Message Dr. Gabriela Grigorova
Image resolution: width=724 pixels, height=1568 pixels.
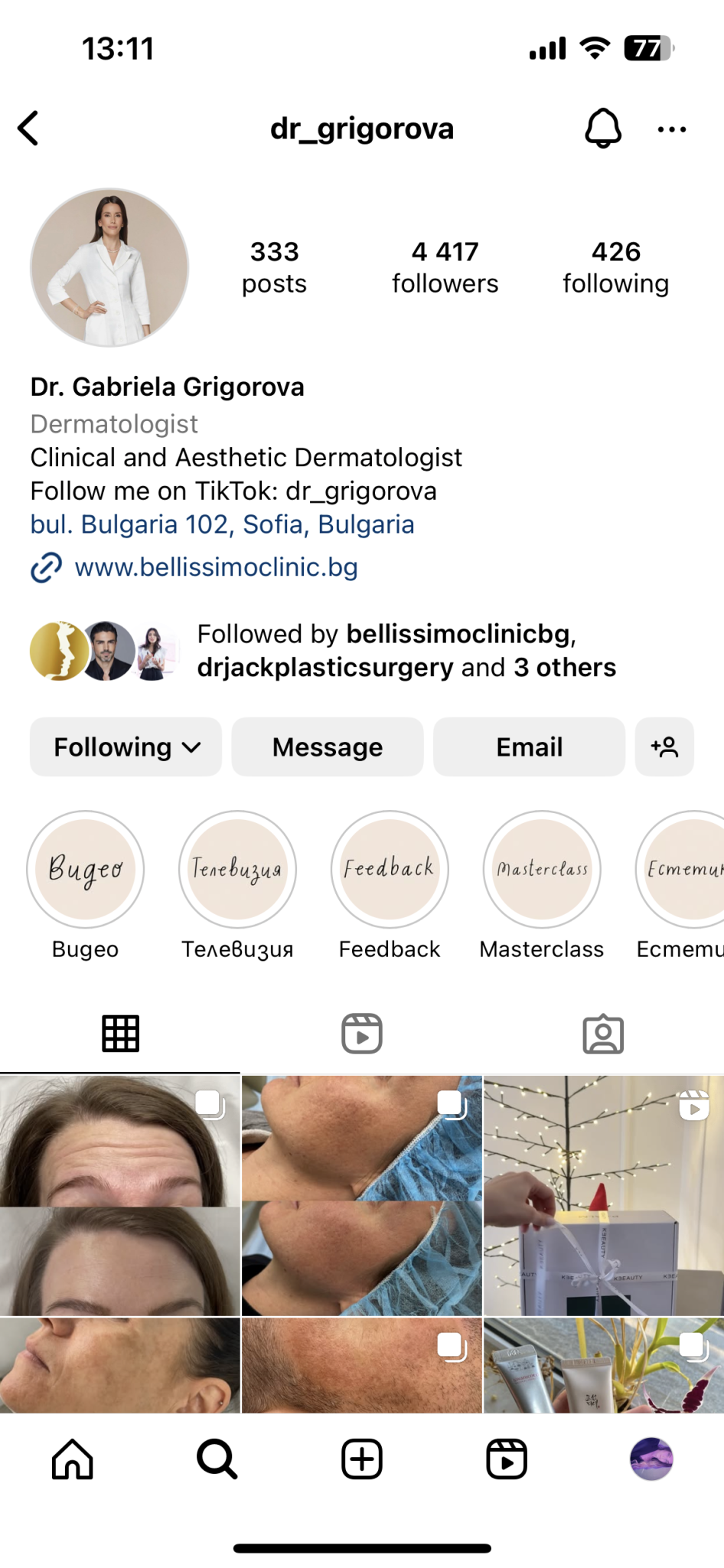coord(328,747)
